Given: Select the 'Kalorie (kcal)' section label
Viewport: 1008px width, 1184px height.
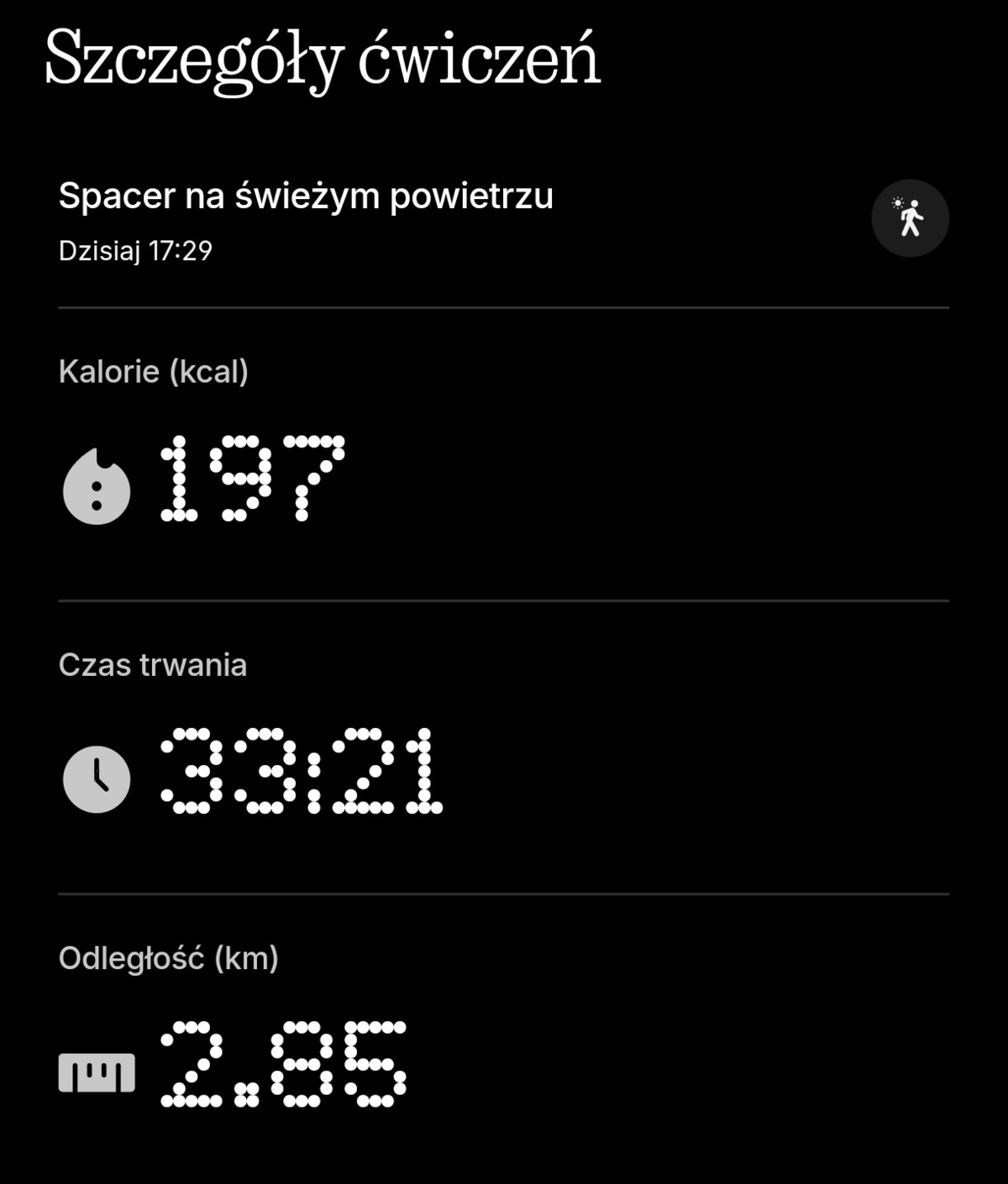Looking at the screenshot, I should click(154, 373).
